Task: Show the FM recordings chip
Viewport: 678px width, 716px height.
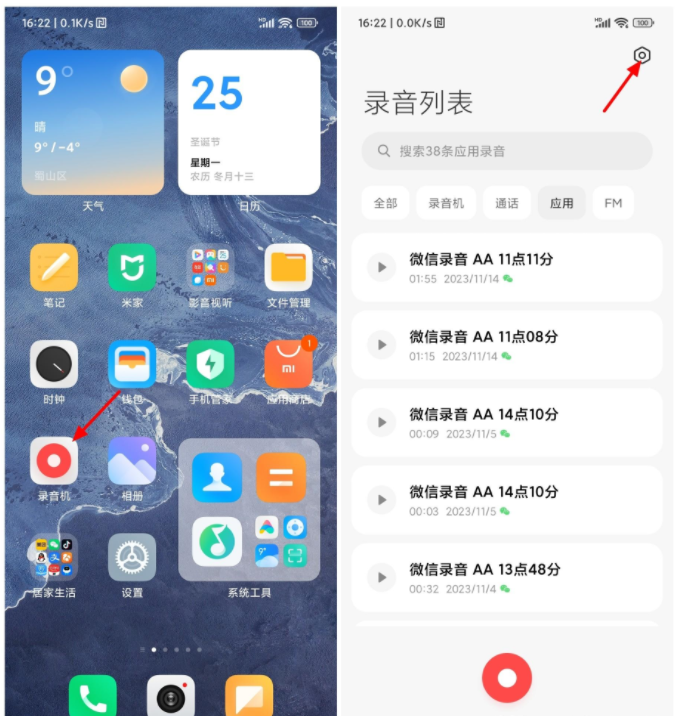Action: point(613,203)
